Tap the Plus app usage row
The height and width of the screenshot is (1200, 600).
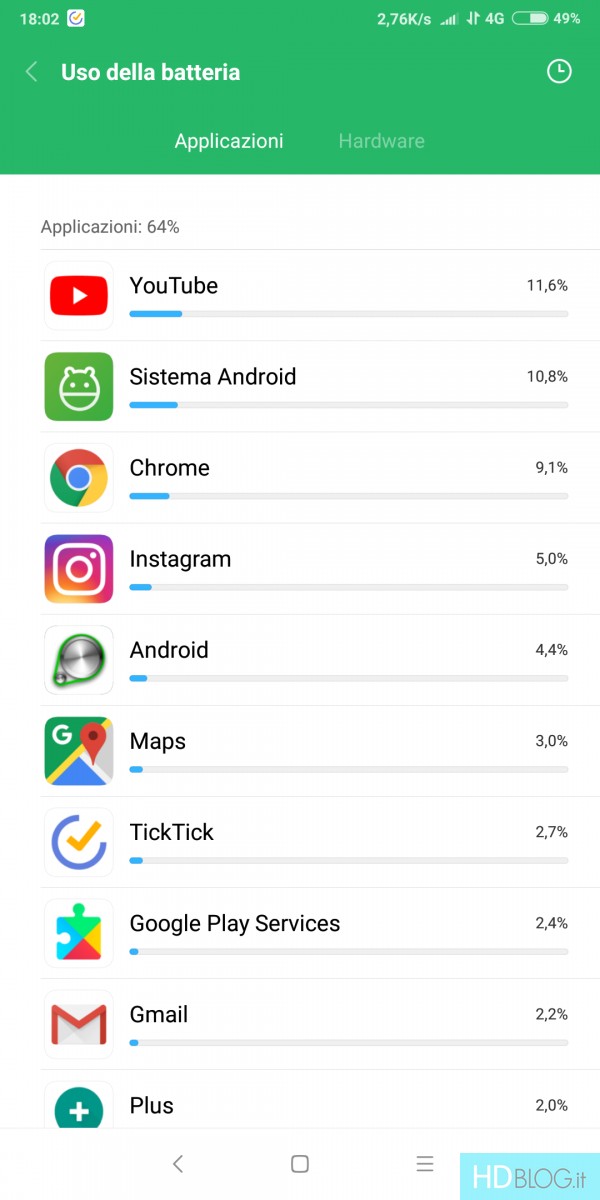click(x=300, y=1099)
